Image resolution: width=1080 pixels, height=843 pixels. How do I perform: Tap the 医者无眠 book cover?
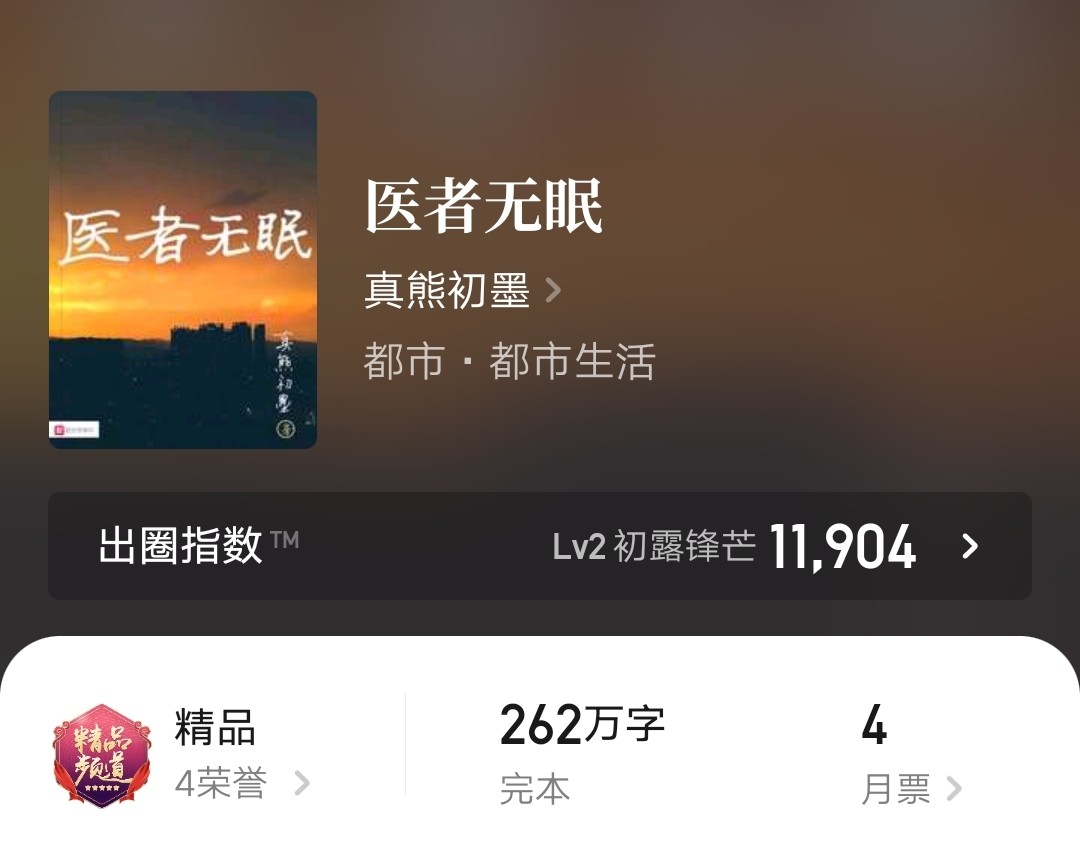tap(183, 270)
